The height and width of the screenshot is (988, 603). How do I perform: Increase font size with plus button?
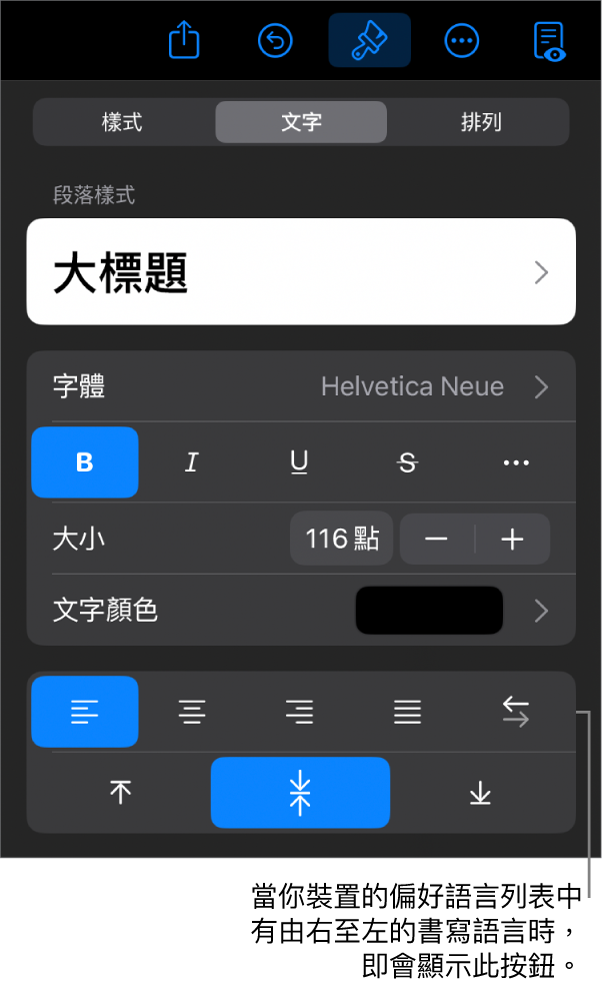click(x=512, y=540)
